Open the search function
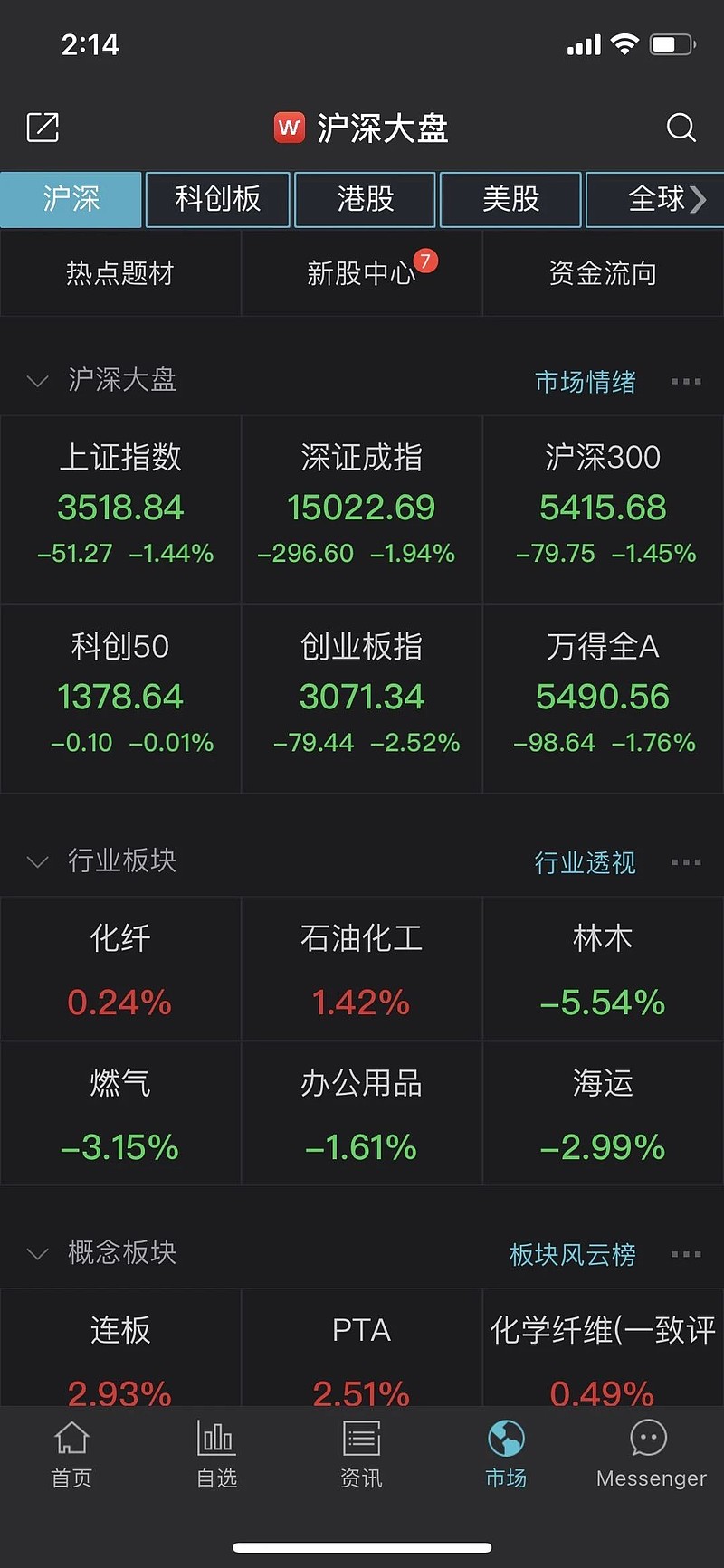 [x=681, y=128]
